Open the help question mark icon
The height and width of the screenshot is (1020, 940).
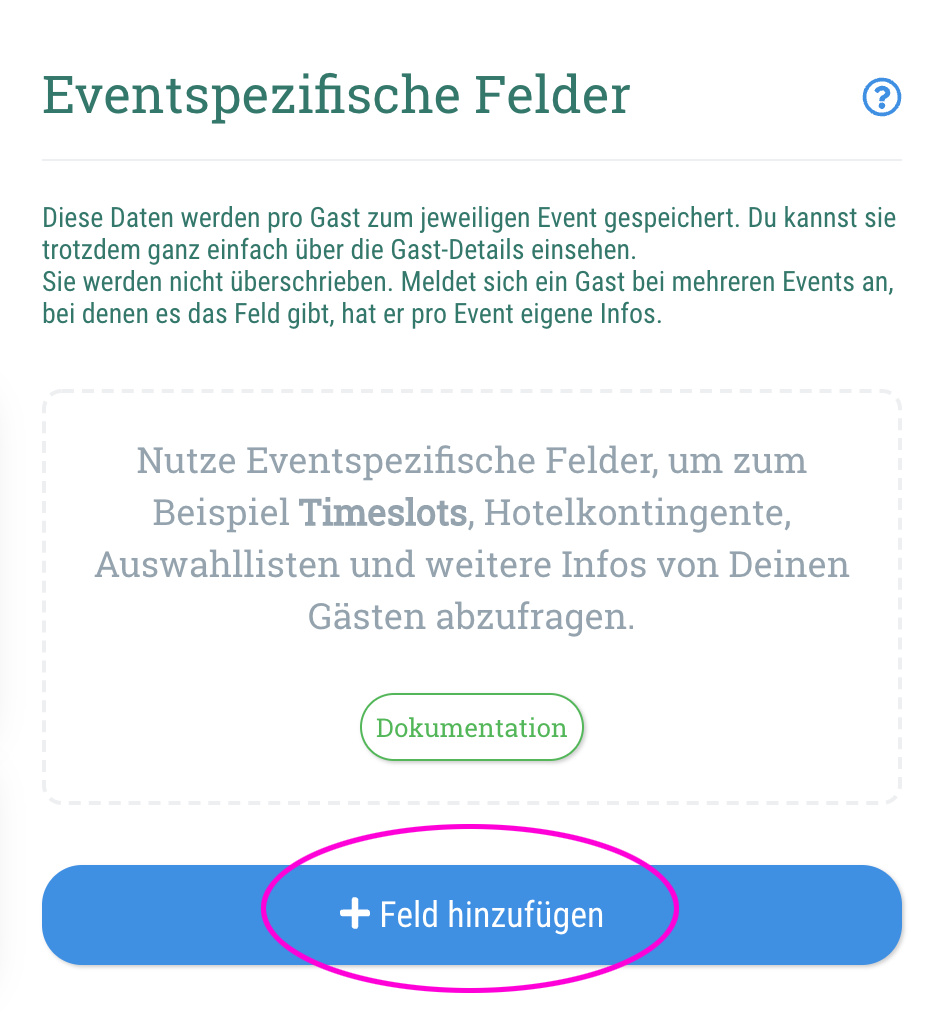point(881,97)
